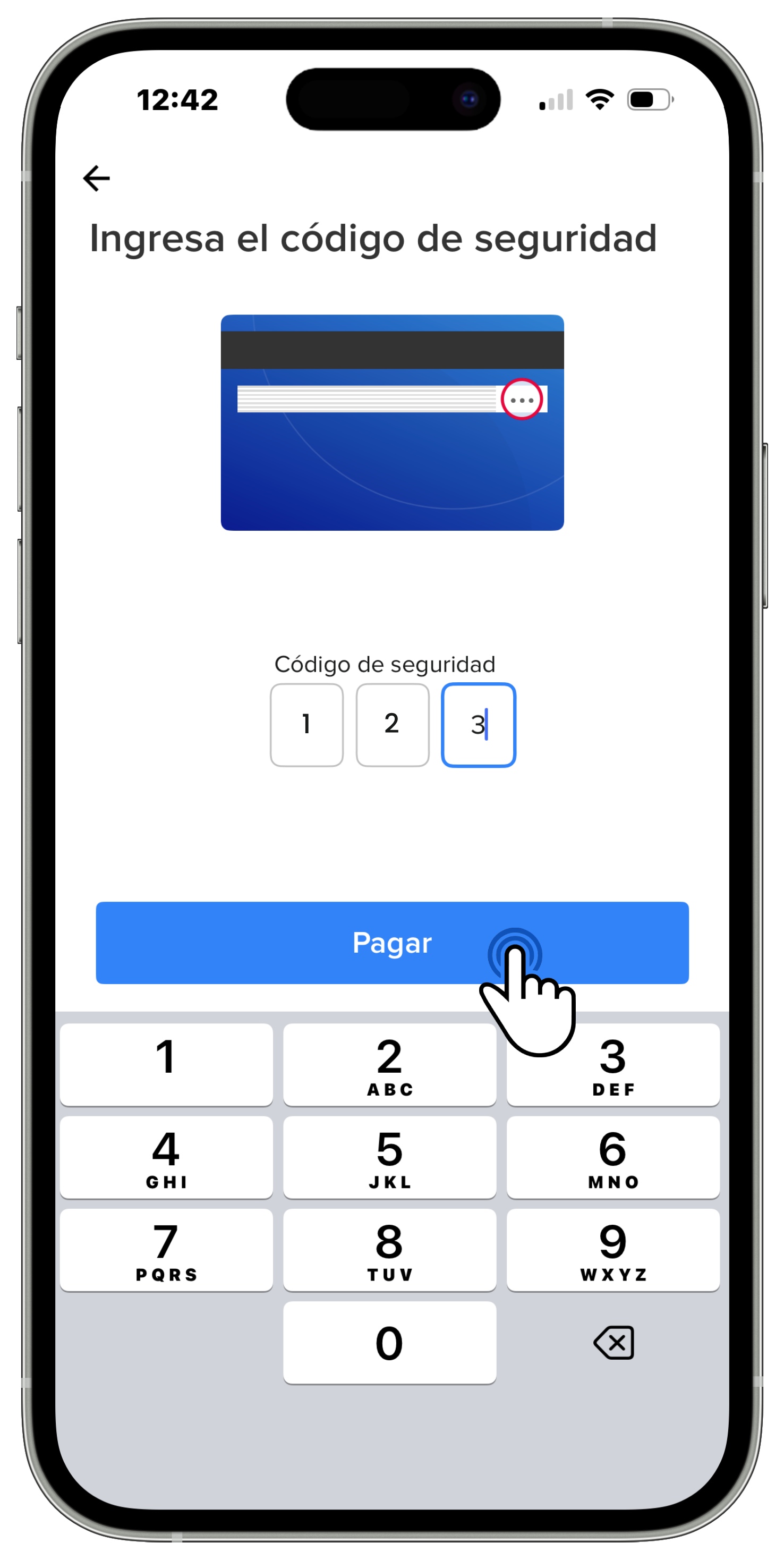Select the first security code box
This screenshot has width=784, height=1560.
(306, 724)
